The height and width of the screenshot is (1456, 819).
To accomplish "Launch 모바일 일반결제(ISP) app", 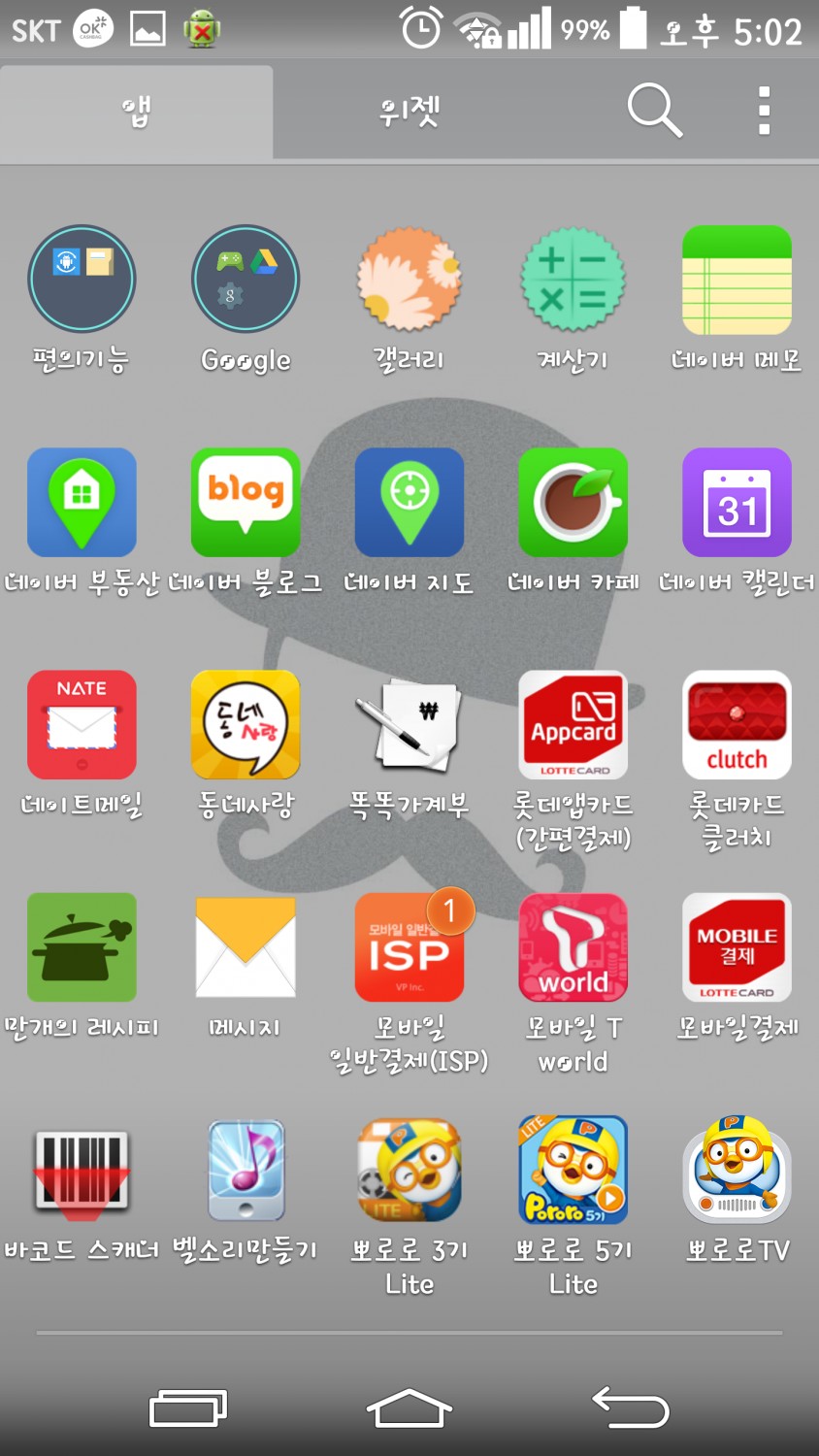I will 409,946.
